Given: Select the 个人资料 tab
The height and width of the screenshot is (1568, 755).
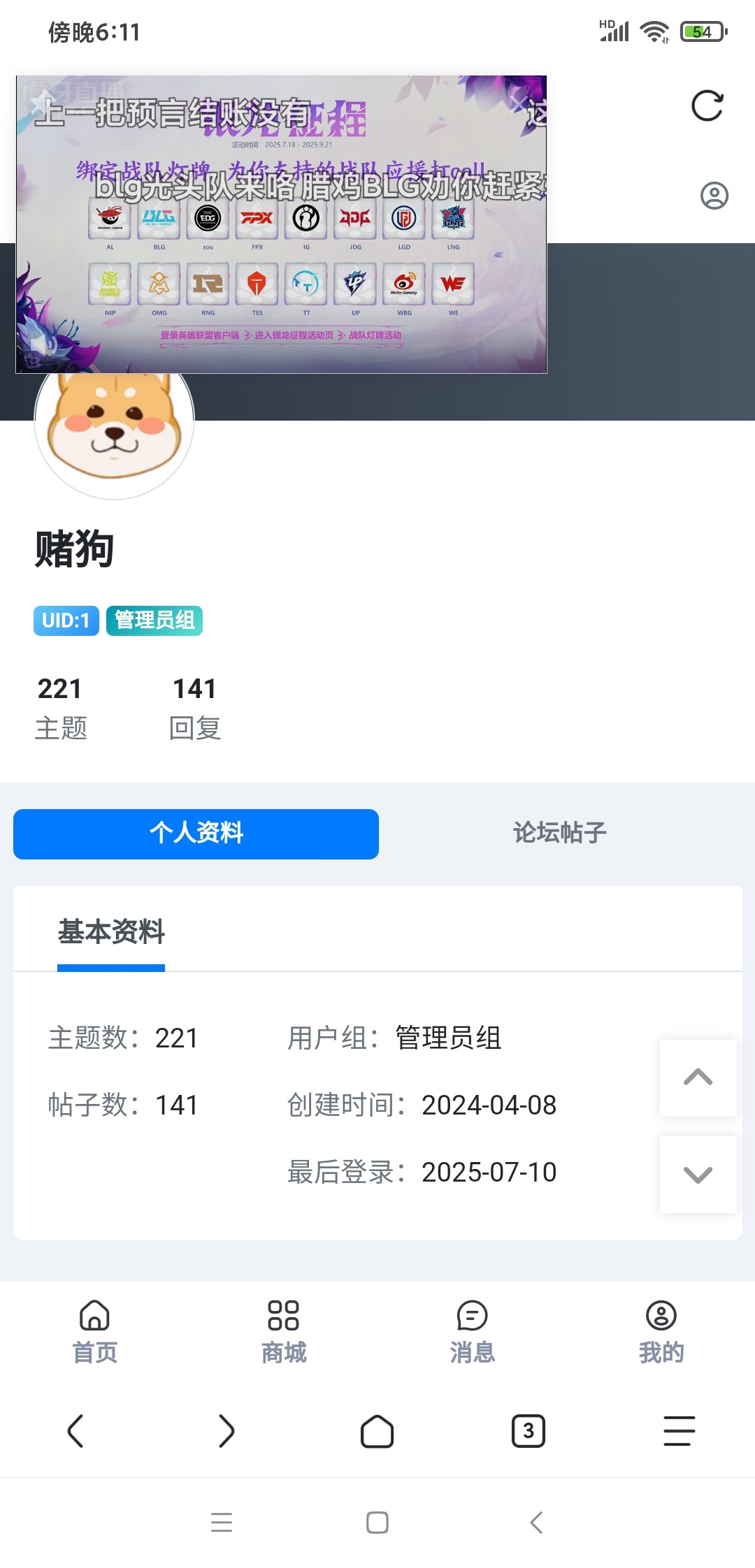Looking at the screenshot, I should (196, 833).
